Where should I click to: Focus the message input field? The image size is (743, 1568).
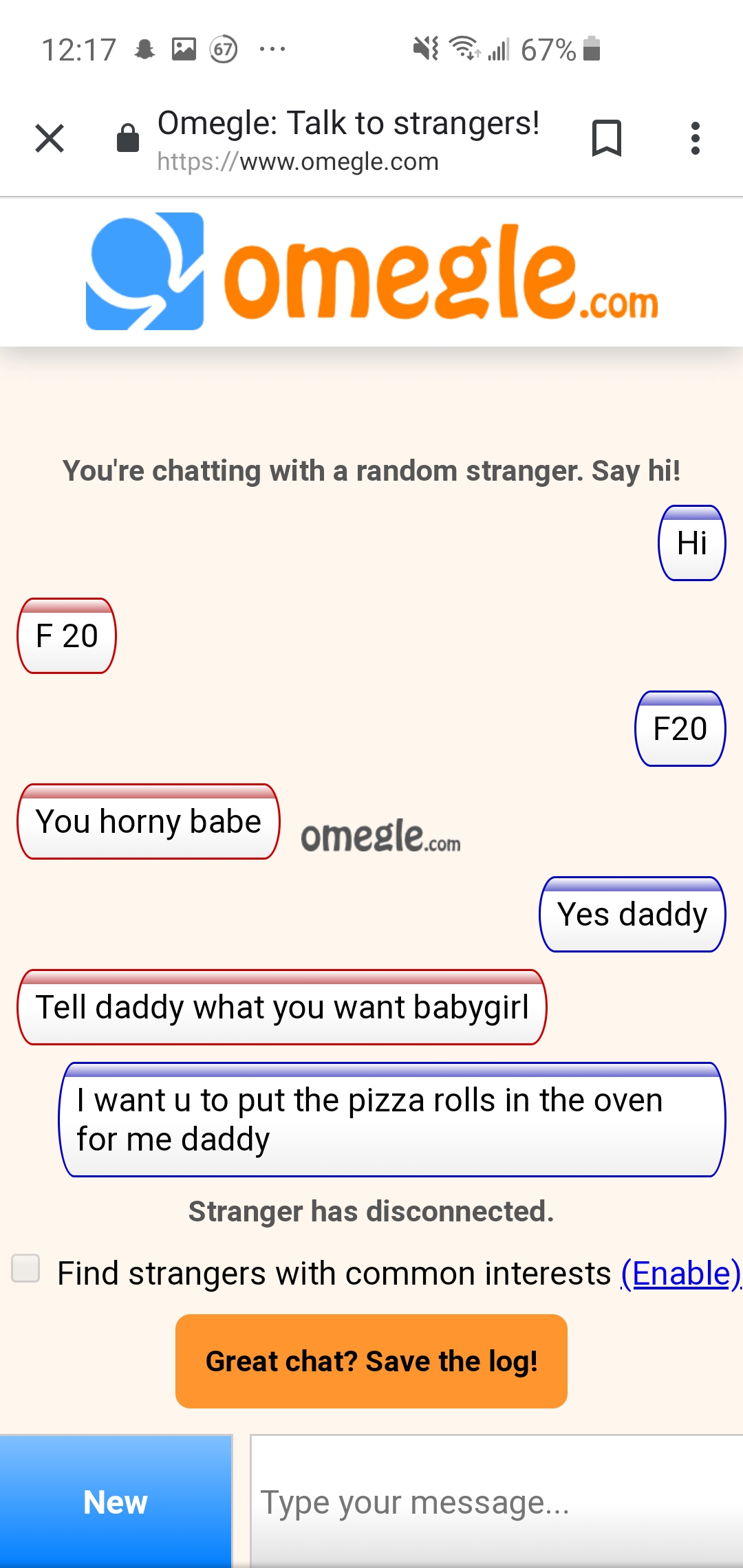click(495, 1501)
